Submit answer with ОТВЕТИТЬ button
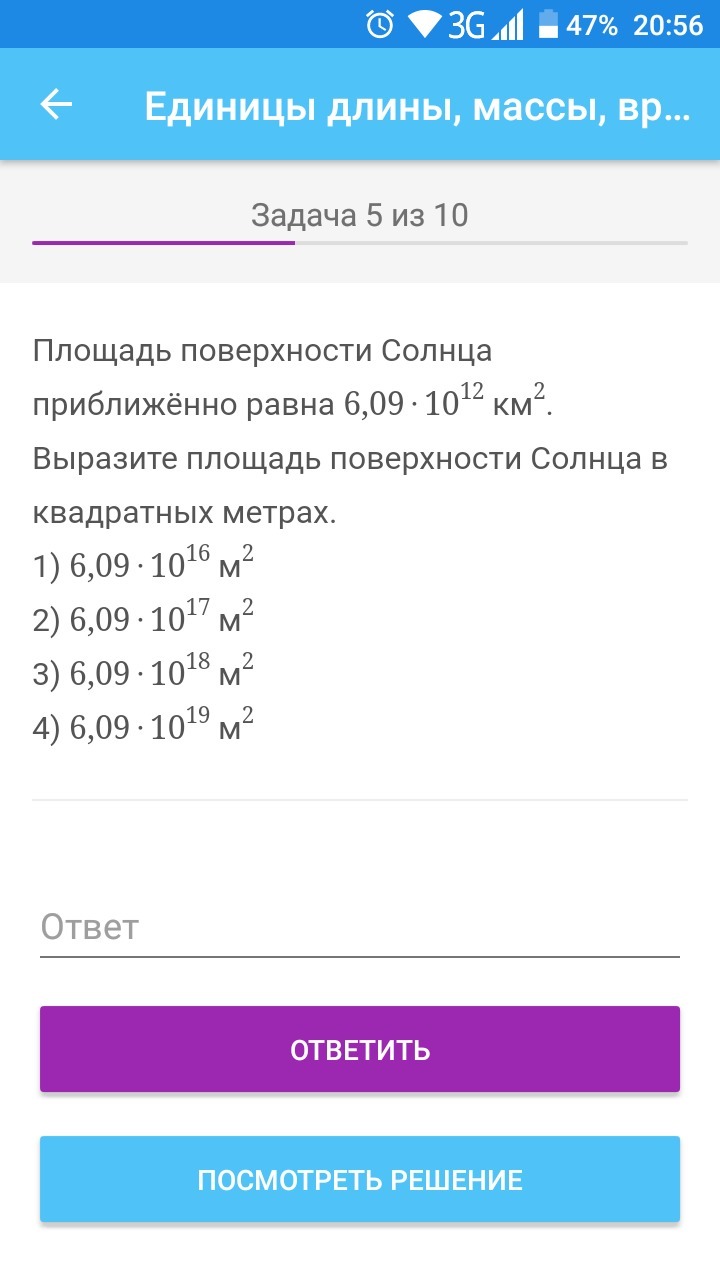The image size is (720, 1280). [359, 1049]
